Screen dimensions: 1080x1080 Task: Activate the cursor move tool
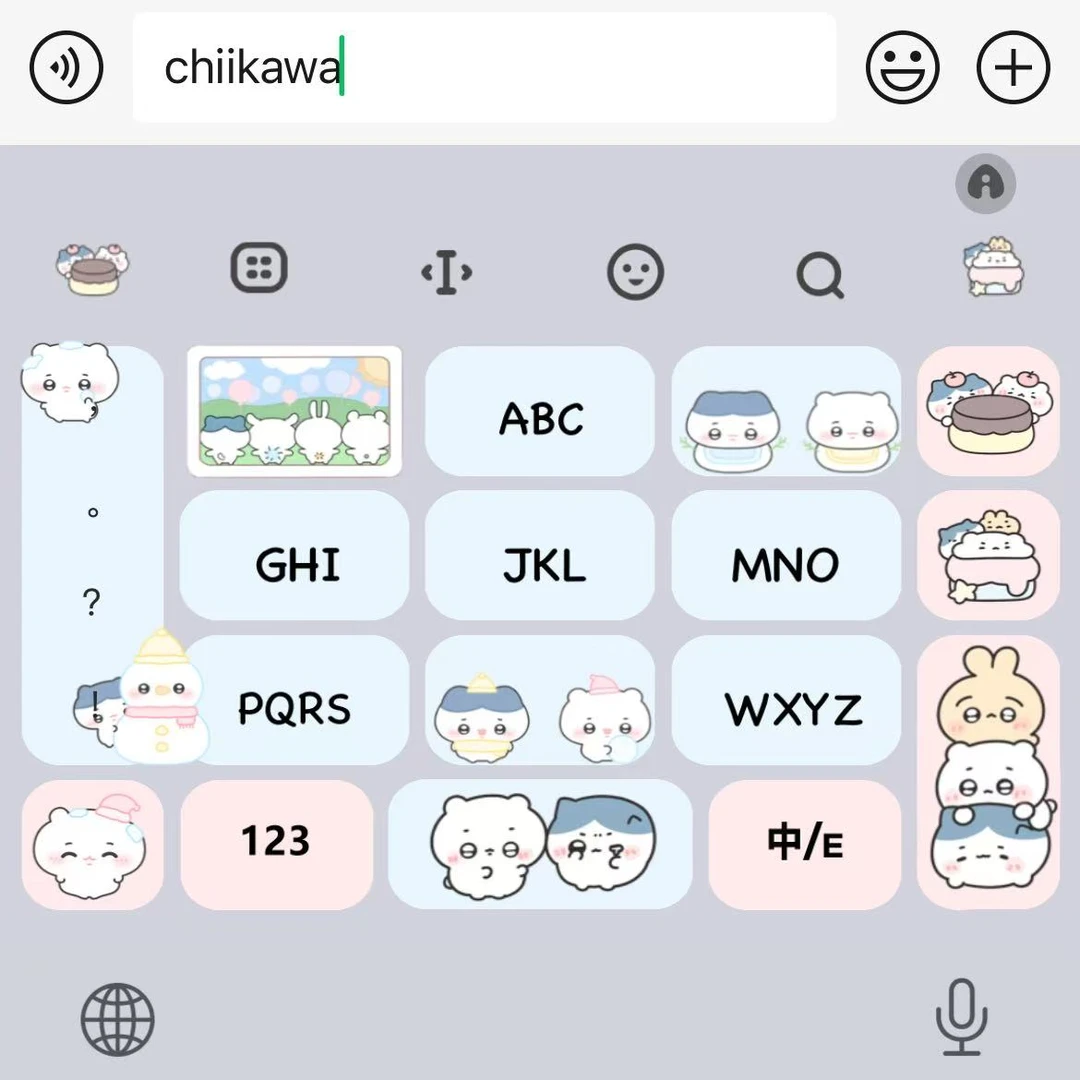point(446,272)
